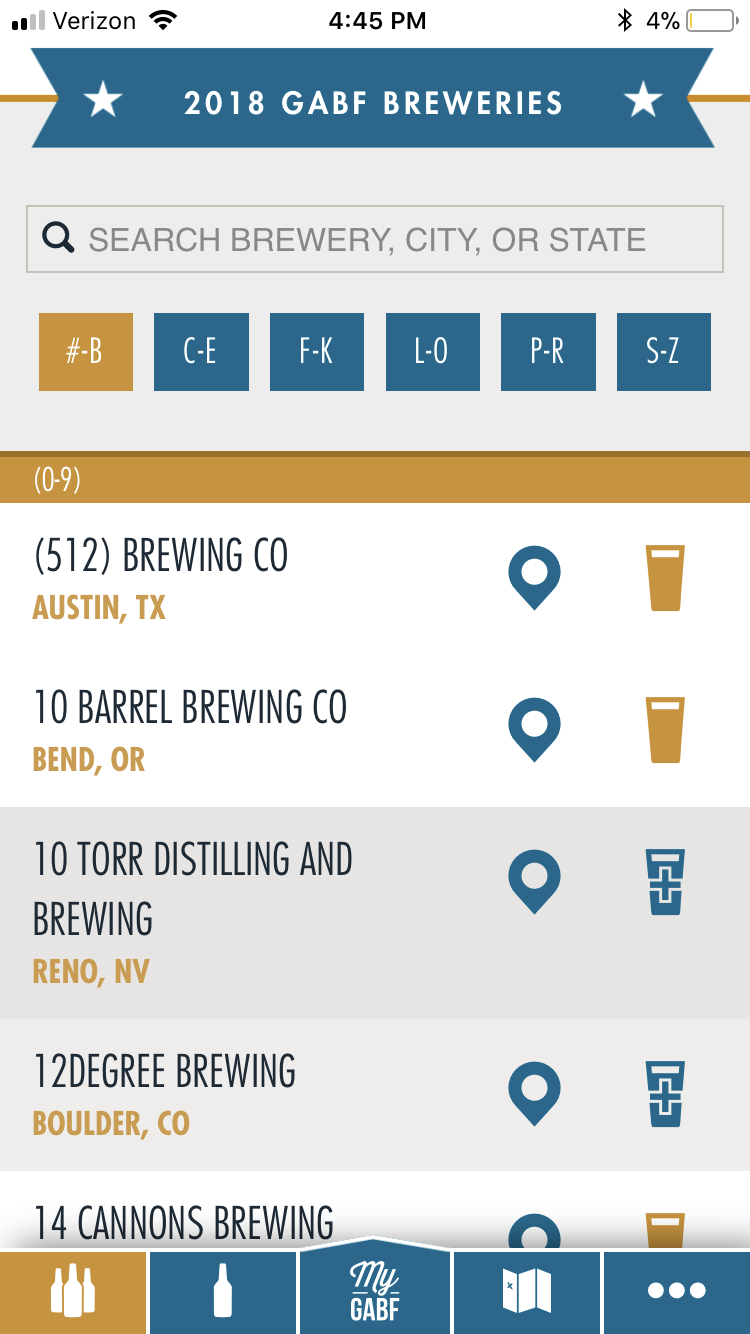Open (512) Brewing Co details
750x1334 pixels.
pos(160,556)
